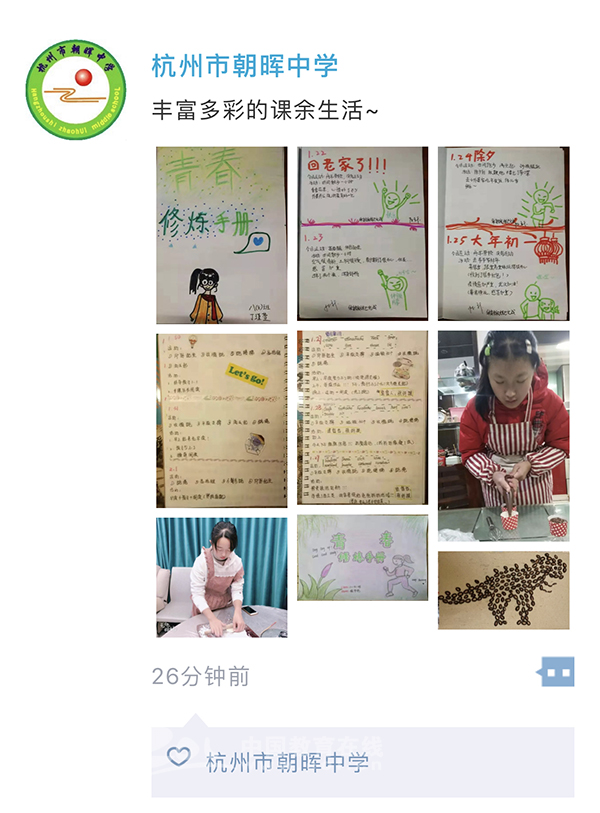Viewport: 600px width, 813px height.
Task: View the dinosaur made of beans photo
Action: [x=503, y=590]
